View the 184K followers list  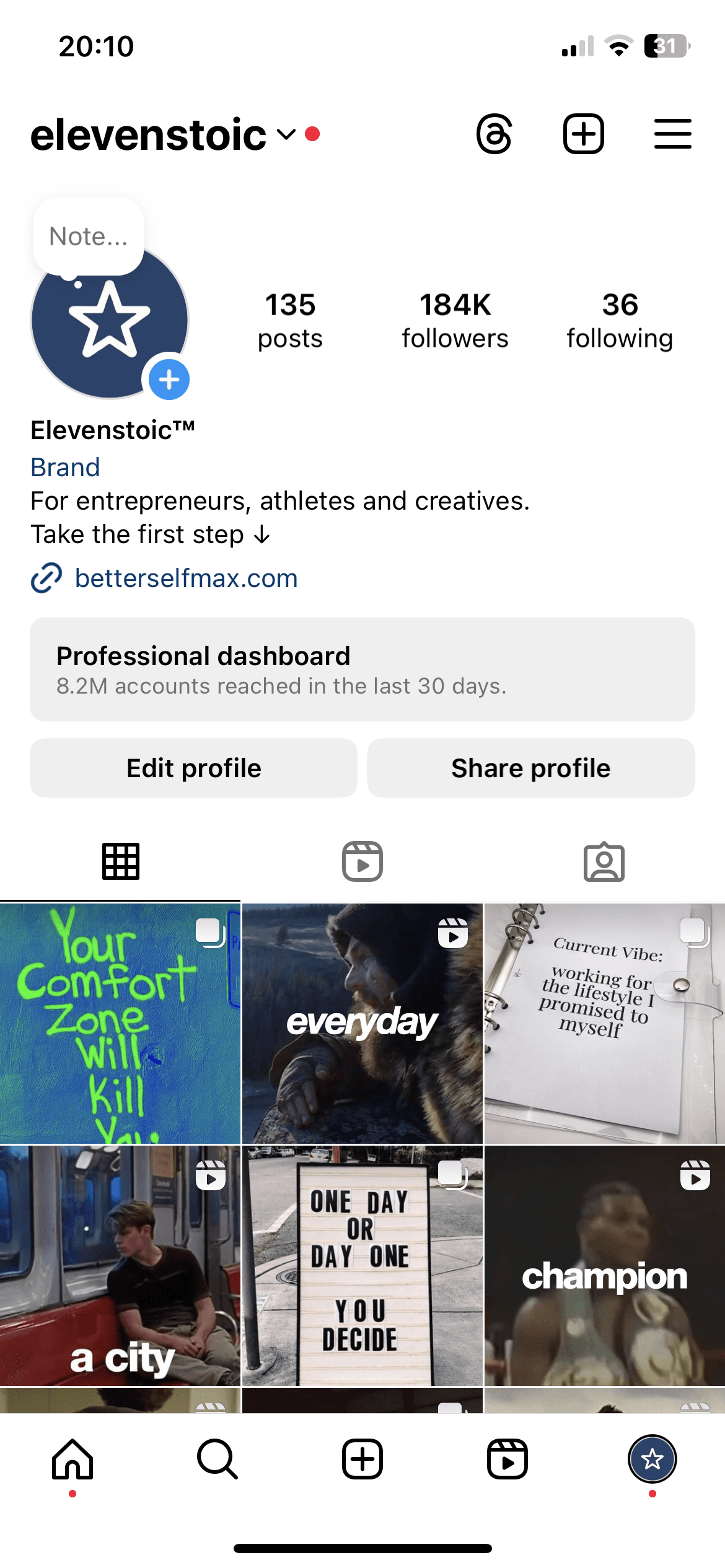[455, 321]
